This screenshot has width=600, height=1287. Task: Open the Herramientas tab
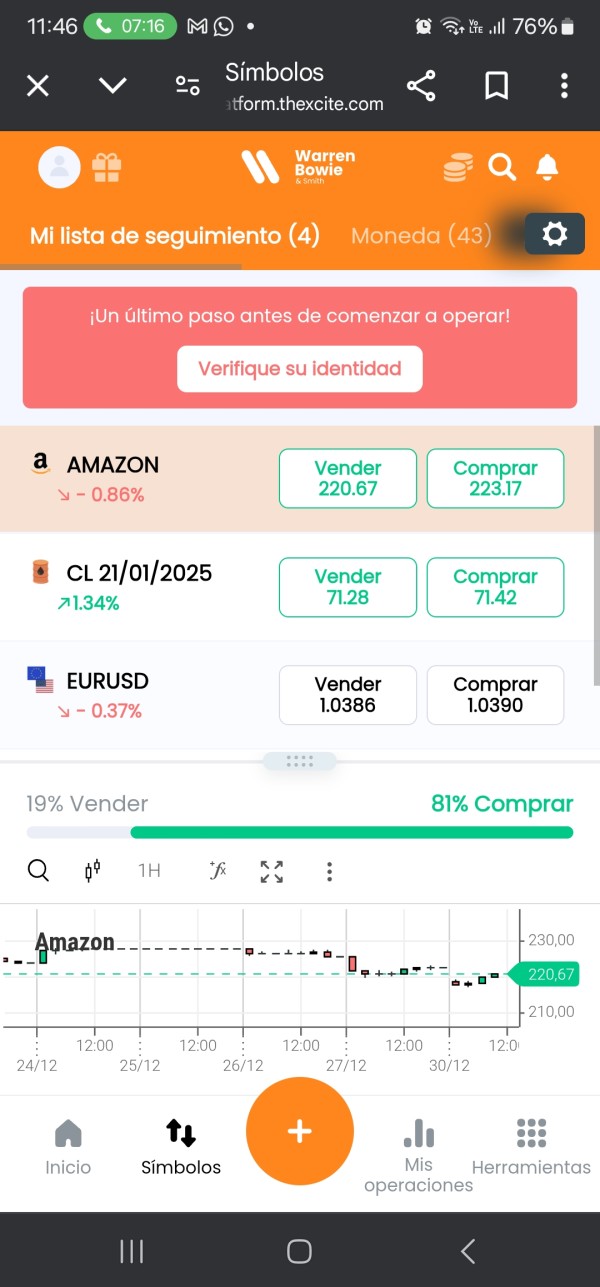point(531,1147)
